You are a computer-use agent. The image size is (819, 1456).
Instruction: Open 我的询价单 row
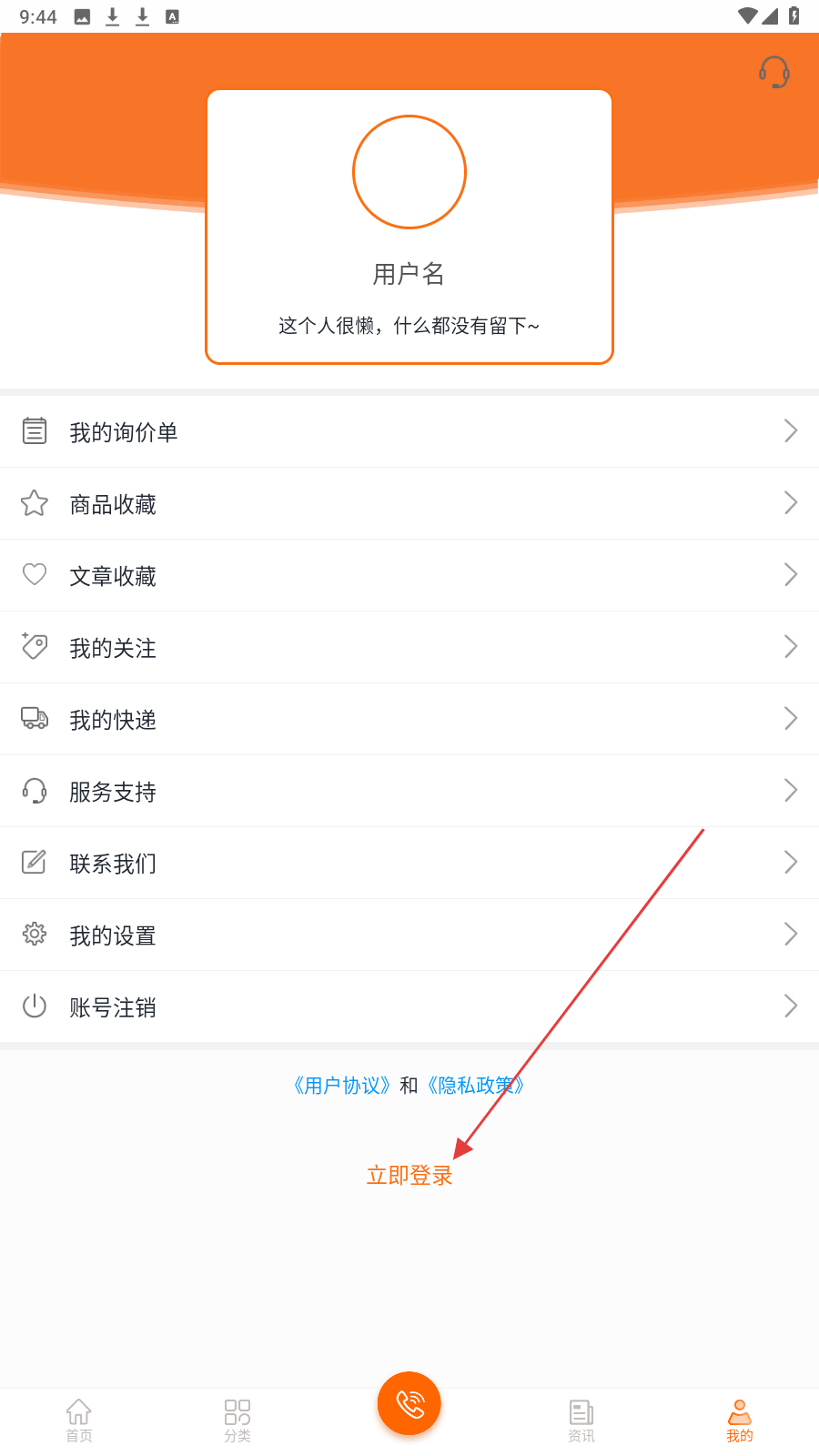[x=409, y=431]
